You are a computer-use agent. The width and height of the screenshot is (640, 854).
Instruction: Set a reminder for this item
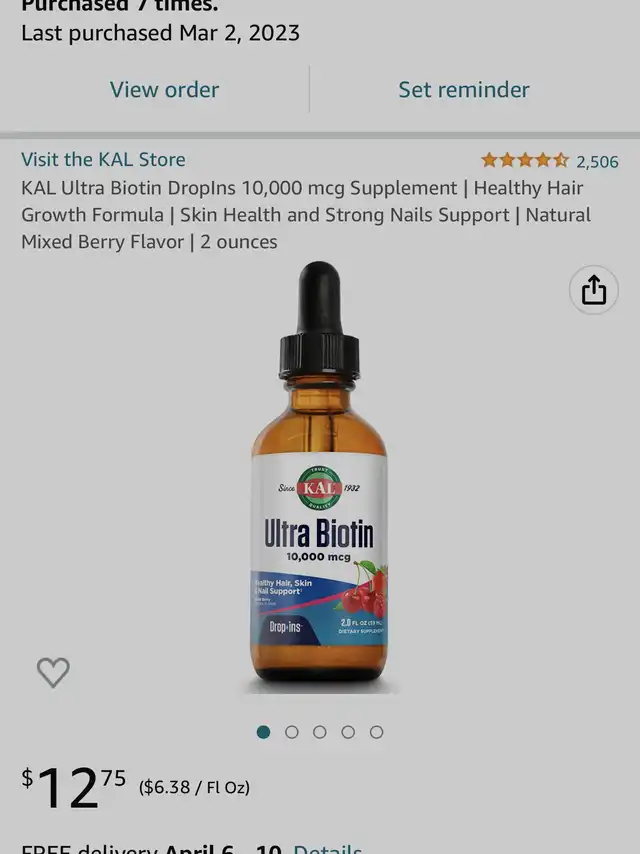point(464,90)
